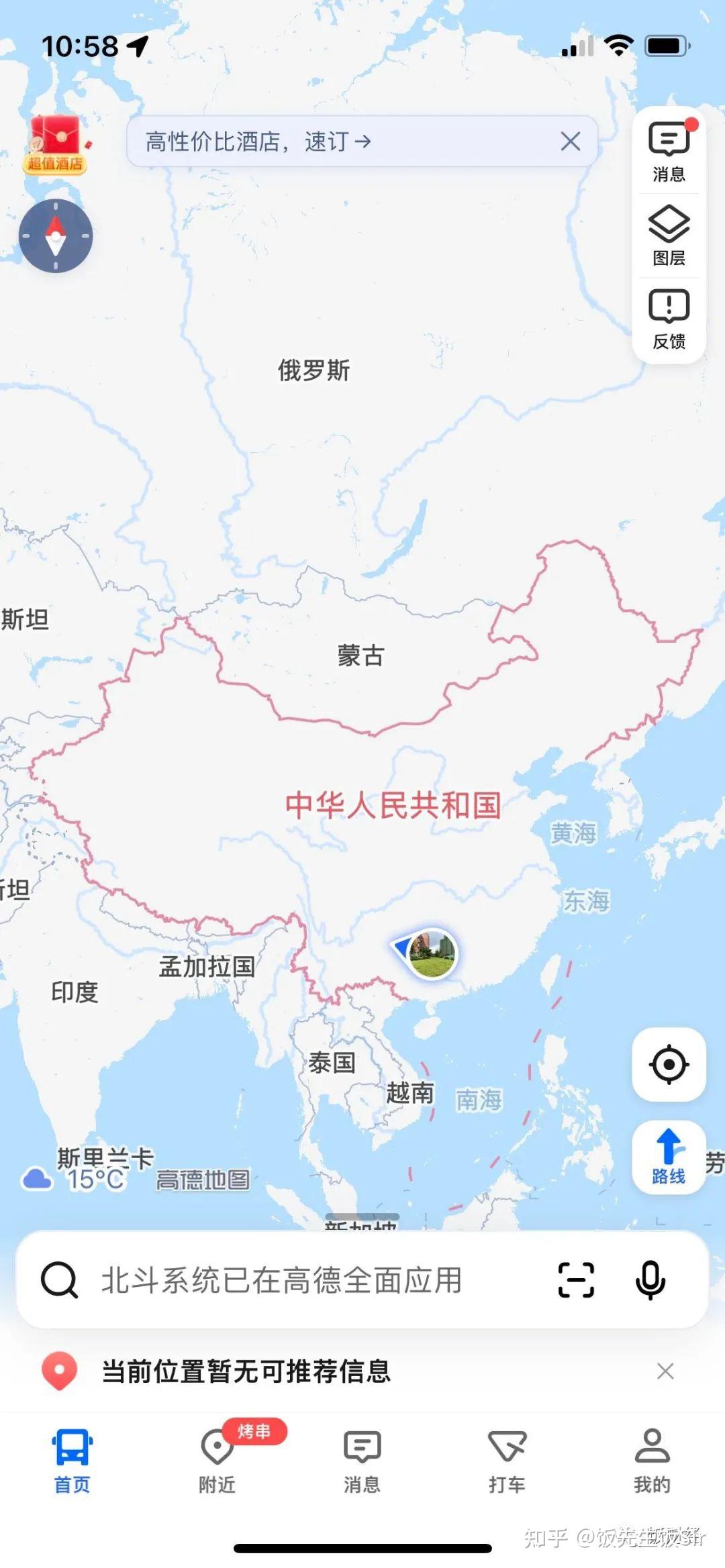Tap the compass to reset map orientation
The image size is (725, 1568).
pyautogui.click(x=56, y=236)
